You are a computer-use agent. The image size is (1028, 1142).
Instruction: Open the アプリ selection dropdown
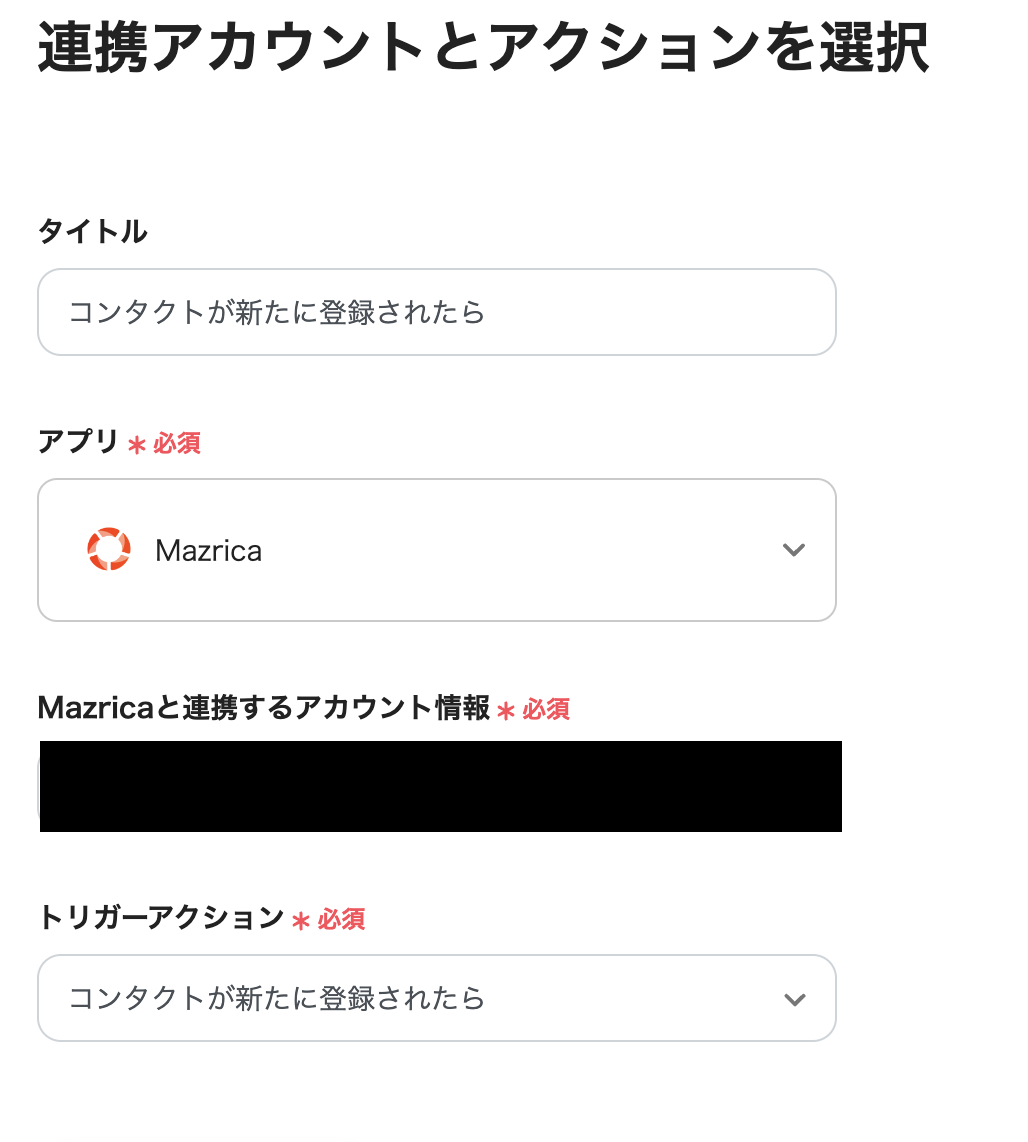click(x=437, y=549)
